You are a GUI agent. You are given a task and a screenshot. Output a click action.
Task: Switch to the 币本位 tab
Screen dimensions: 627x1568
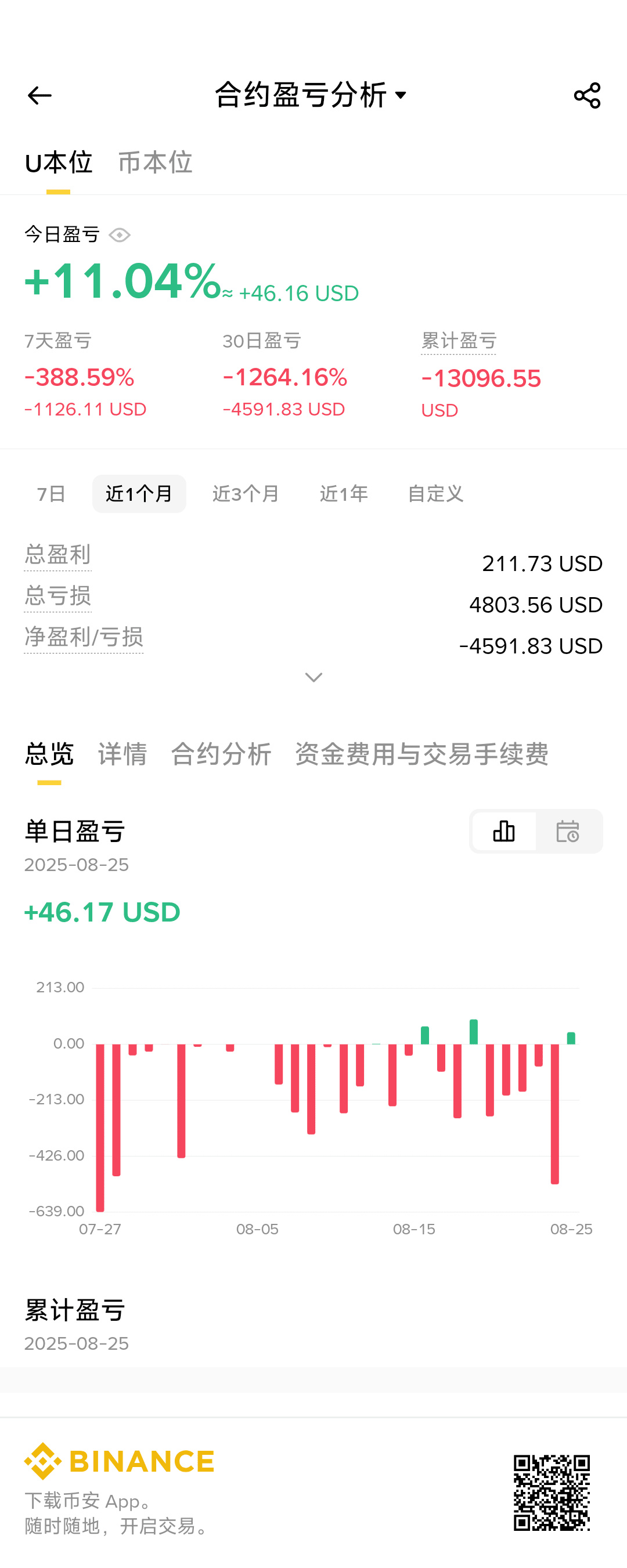pyautogui.click(x=155, y=162)
